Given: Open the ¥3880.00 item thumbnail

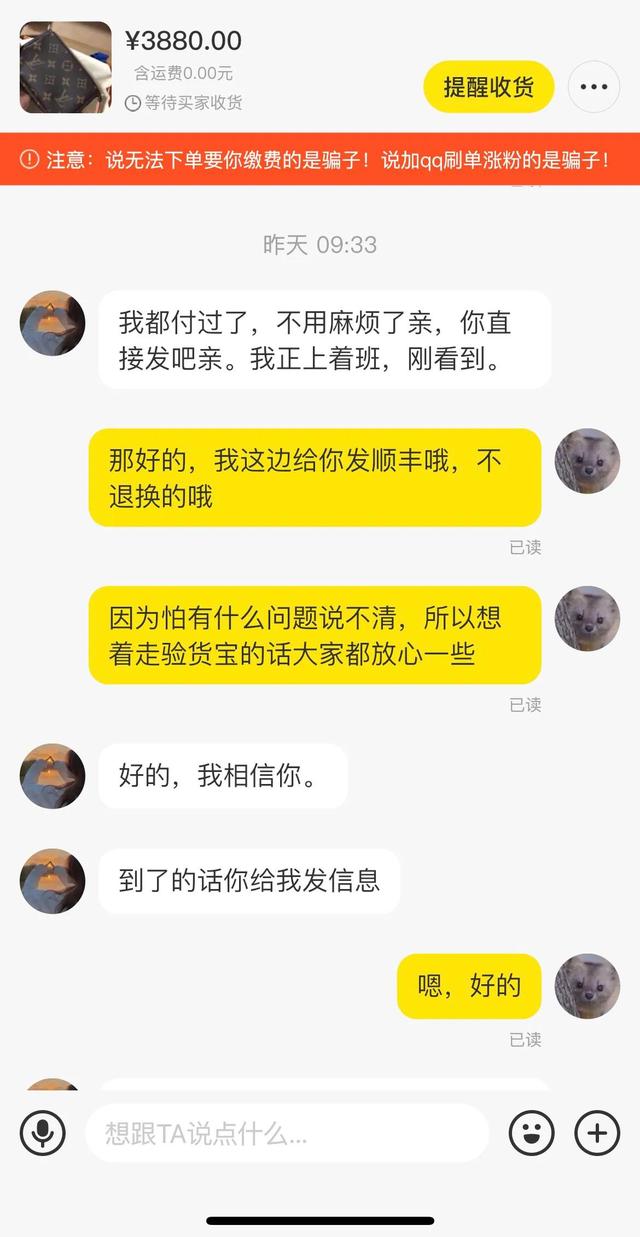Looking at the screenshot, I should [66, 67].
